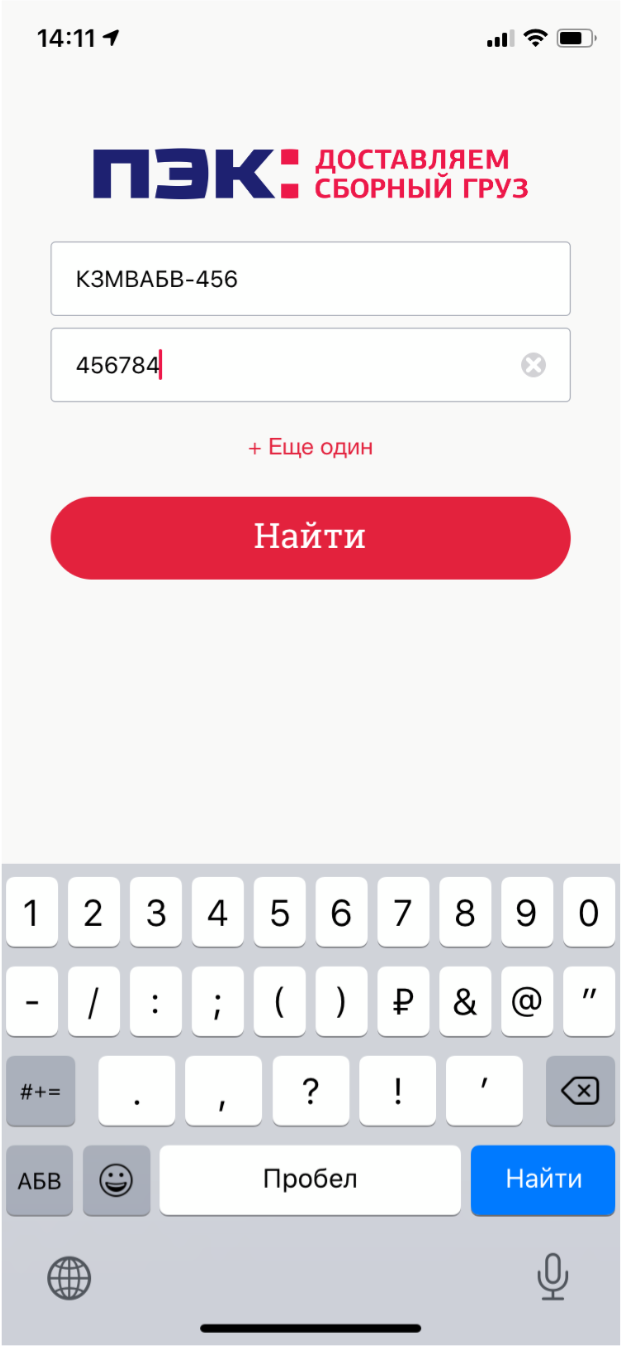Tap the red Найти button
This screenshot has height=1346, width=622.
(x=310, y=537)
